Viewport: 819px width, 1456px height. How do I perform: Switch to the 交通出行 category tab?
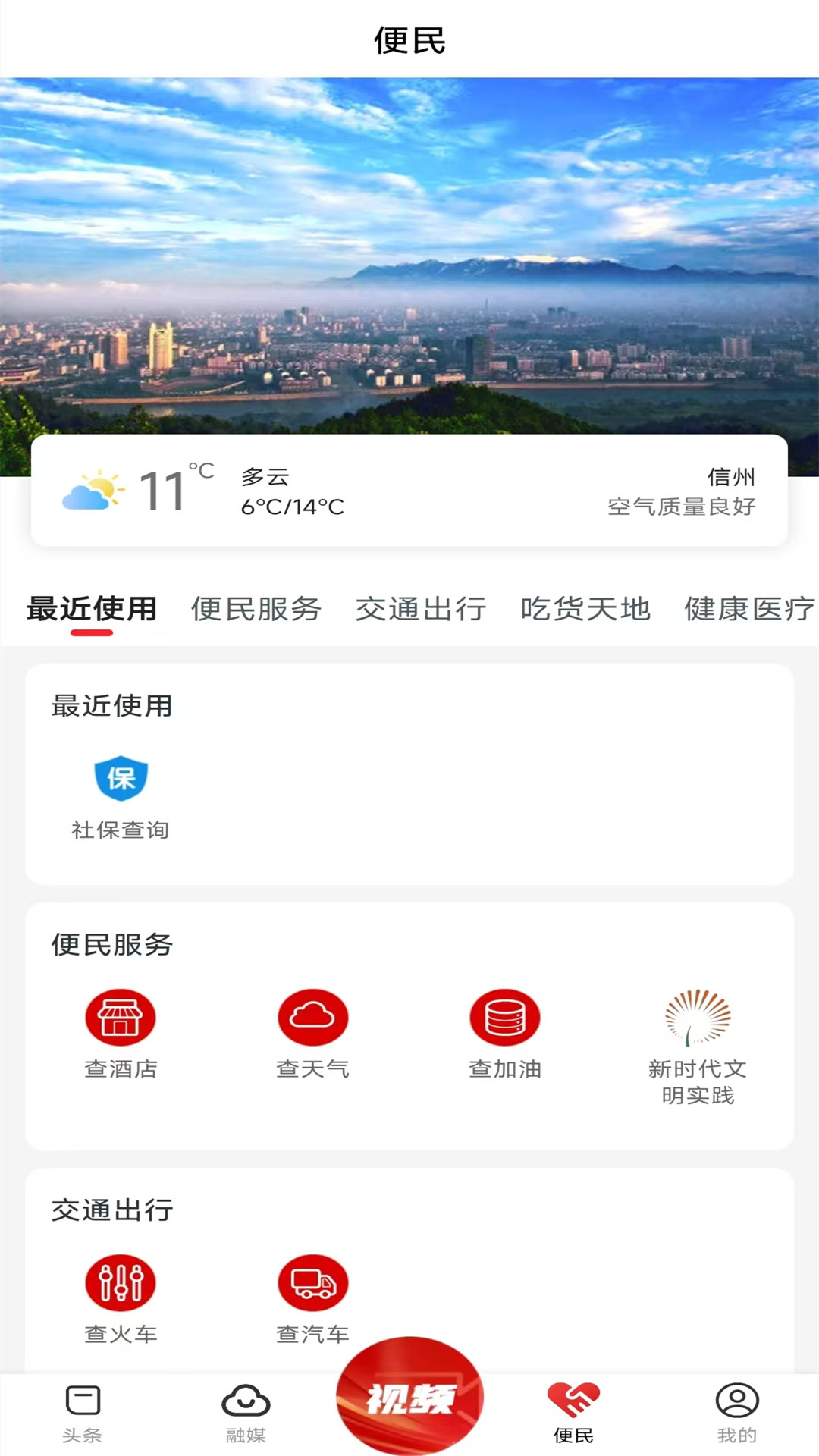(x=422, y=608)
